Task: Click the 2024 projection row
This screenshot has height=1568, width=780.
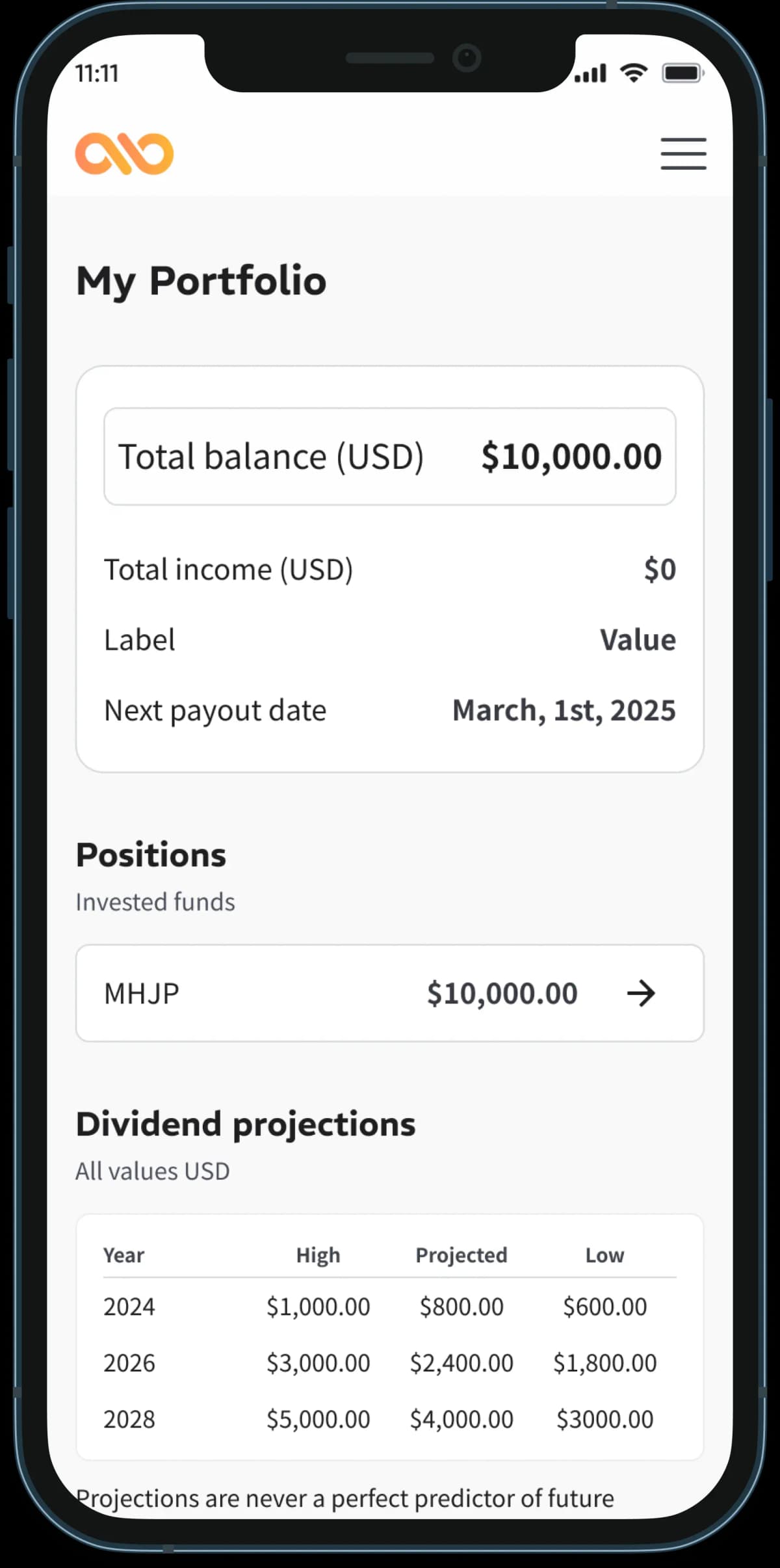Action: point(389,1307)
